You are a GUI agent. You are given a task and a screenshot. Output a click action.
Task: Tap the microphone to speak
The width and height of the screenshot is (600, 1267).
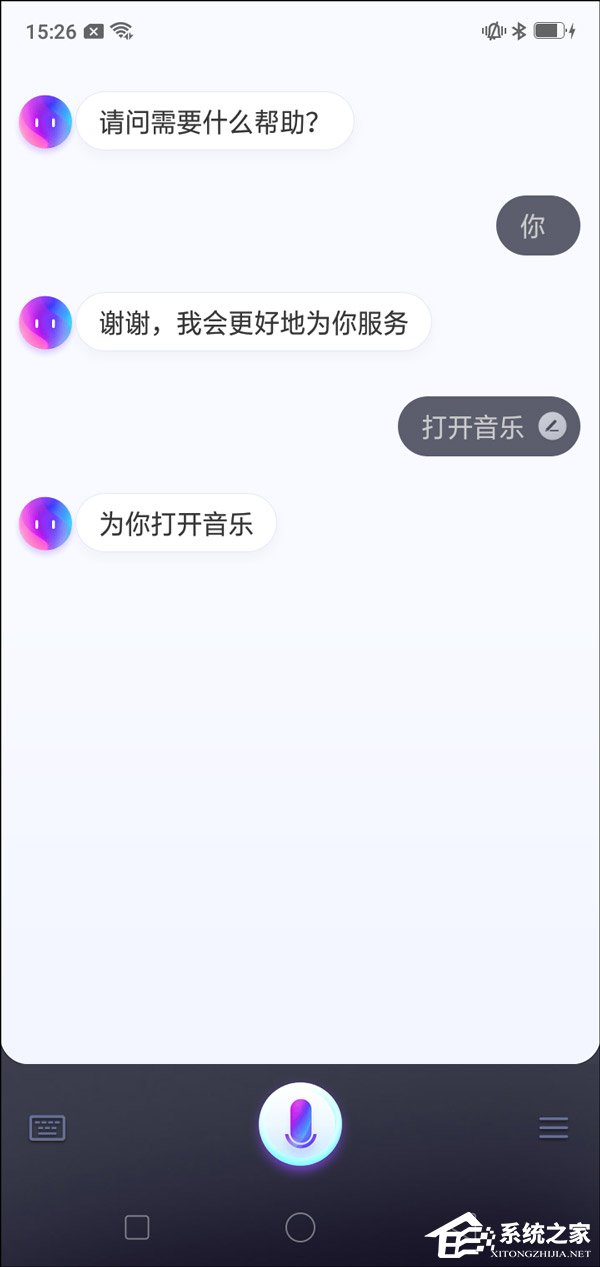(x=300, y=1125)
